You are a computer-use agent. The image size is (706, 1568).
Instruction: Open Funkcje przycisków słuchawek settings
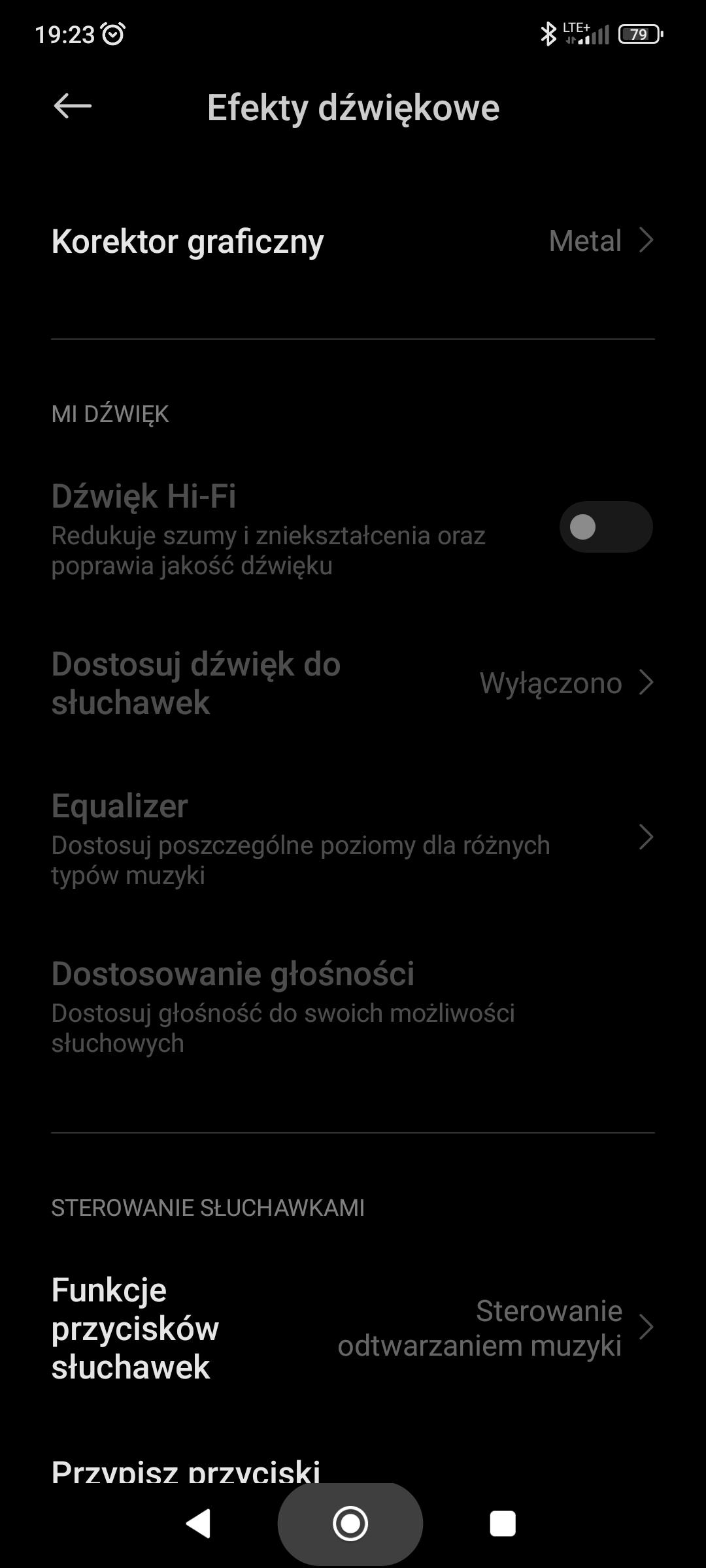point(353,1328)
